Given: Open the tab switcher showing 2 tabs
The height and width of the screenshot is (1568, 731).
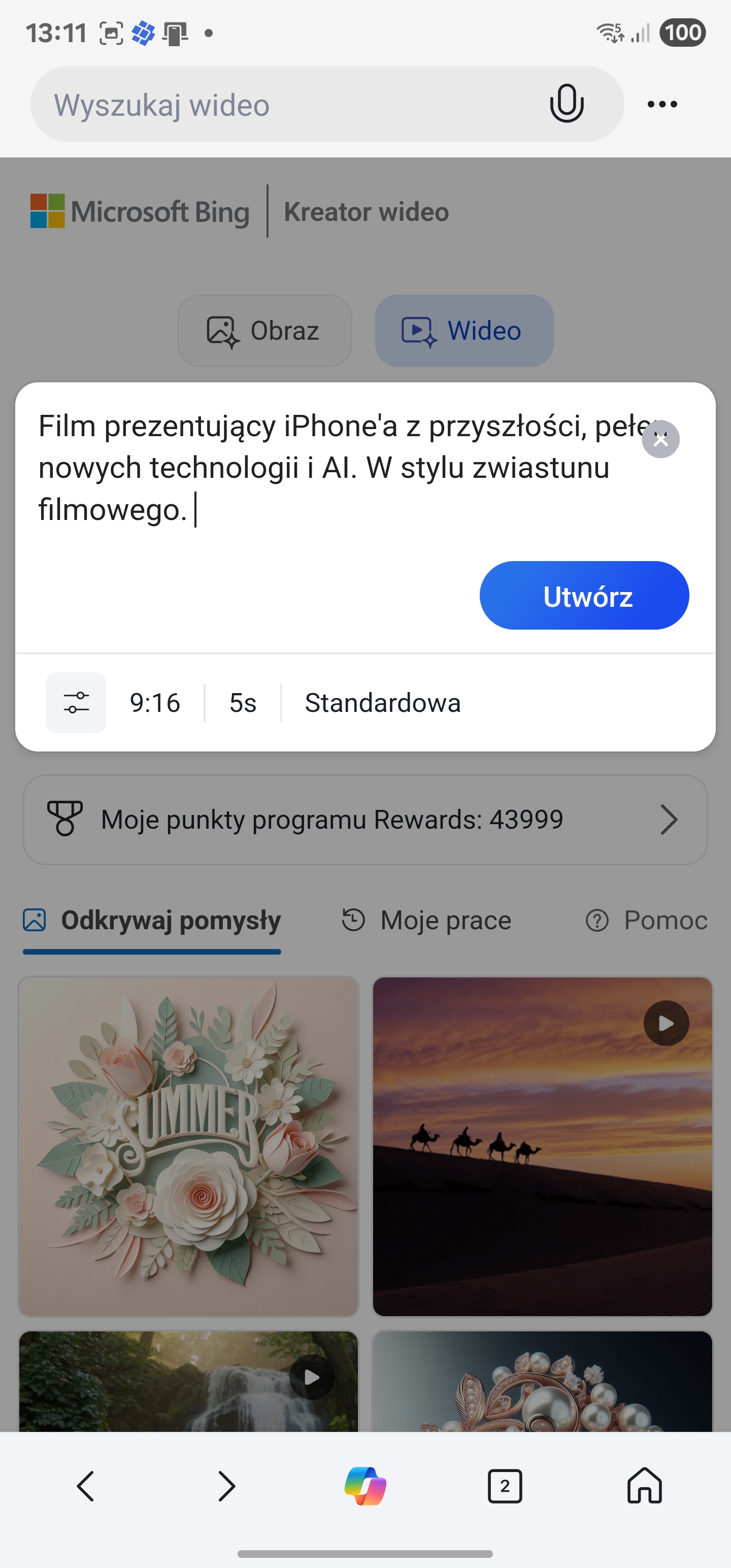Looking at the screenshot, I should tap(505, 1486).
